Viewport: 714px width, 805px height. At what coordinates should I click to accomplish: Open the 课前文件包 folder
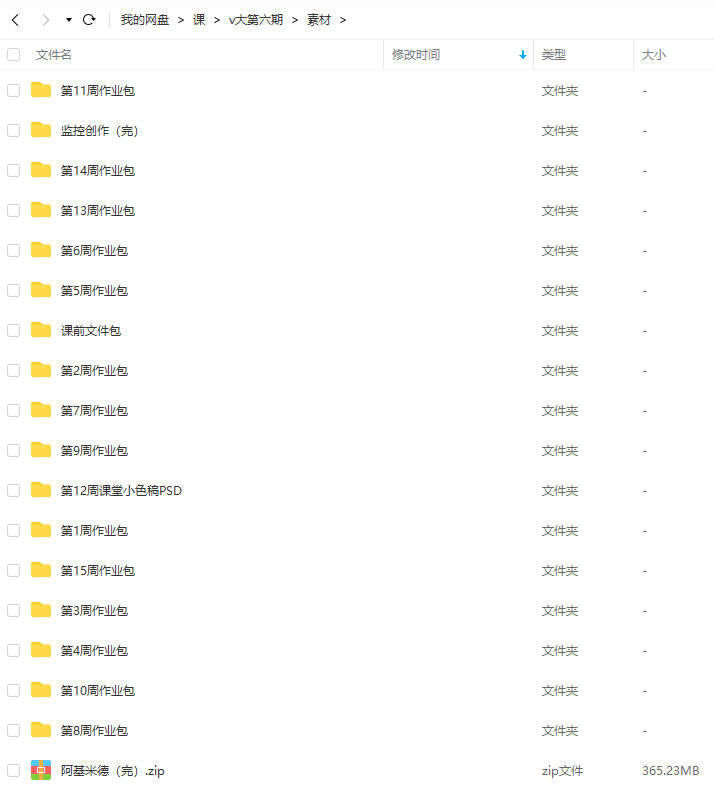90,331
